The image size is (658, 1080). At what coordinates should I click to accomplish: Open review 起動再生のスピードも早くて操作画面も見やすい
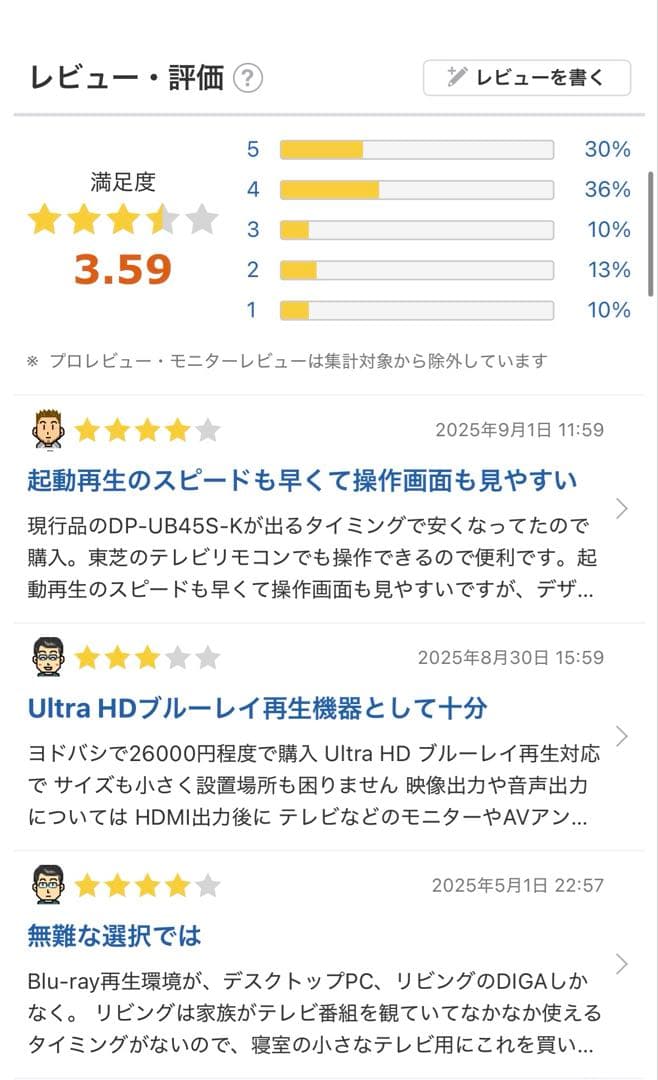point(302,481)
